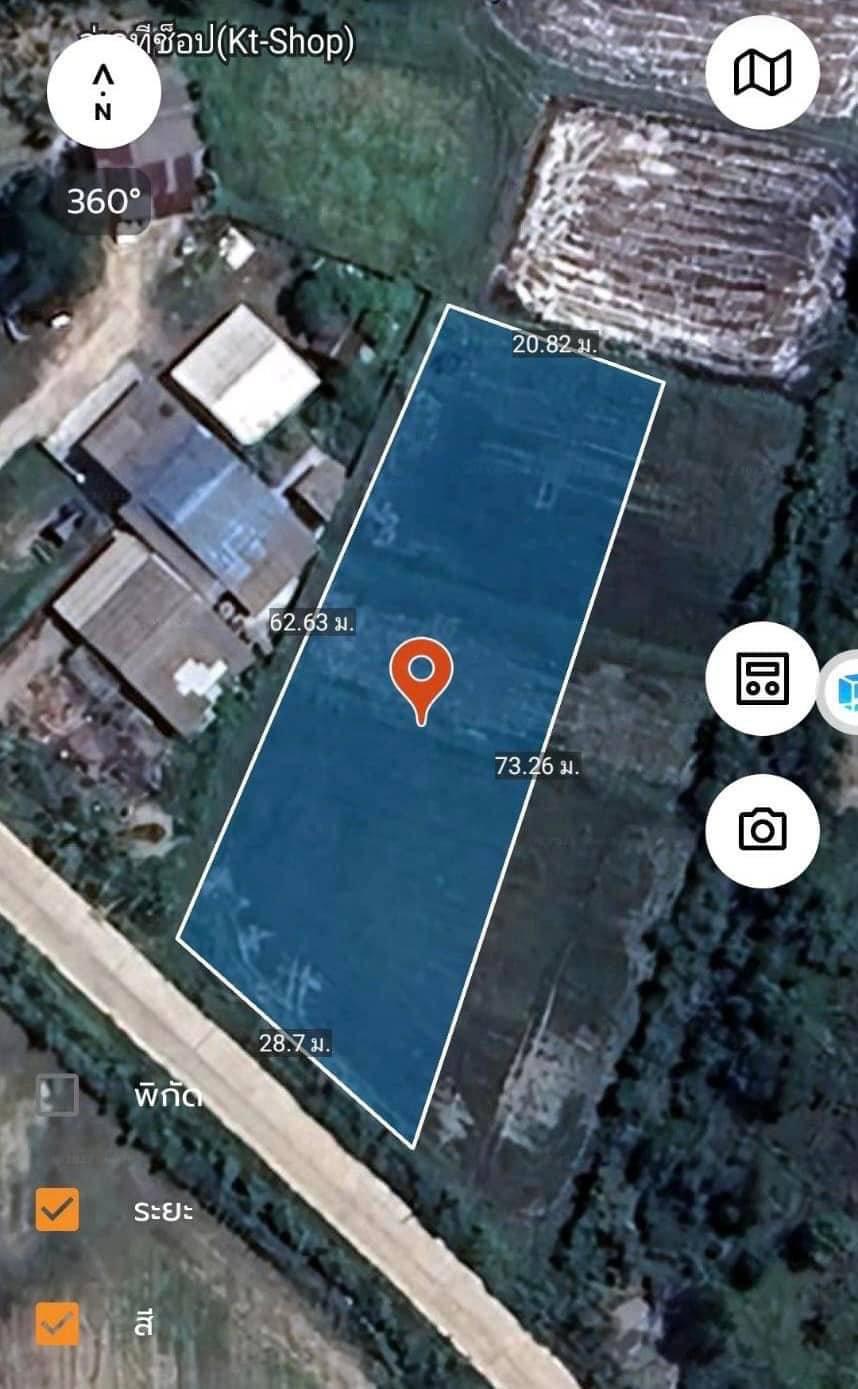Image resolution: width=858 pixels, height=1389 pixels.
Task: Uncheck the สี checkbox
Action: coord(57,1324)
